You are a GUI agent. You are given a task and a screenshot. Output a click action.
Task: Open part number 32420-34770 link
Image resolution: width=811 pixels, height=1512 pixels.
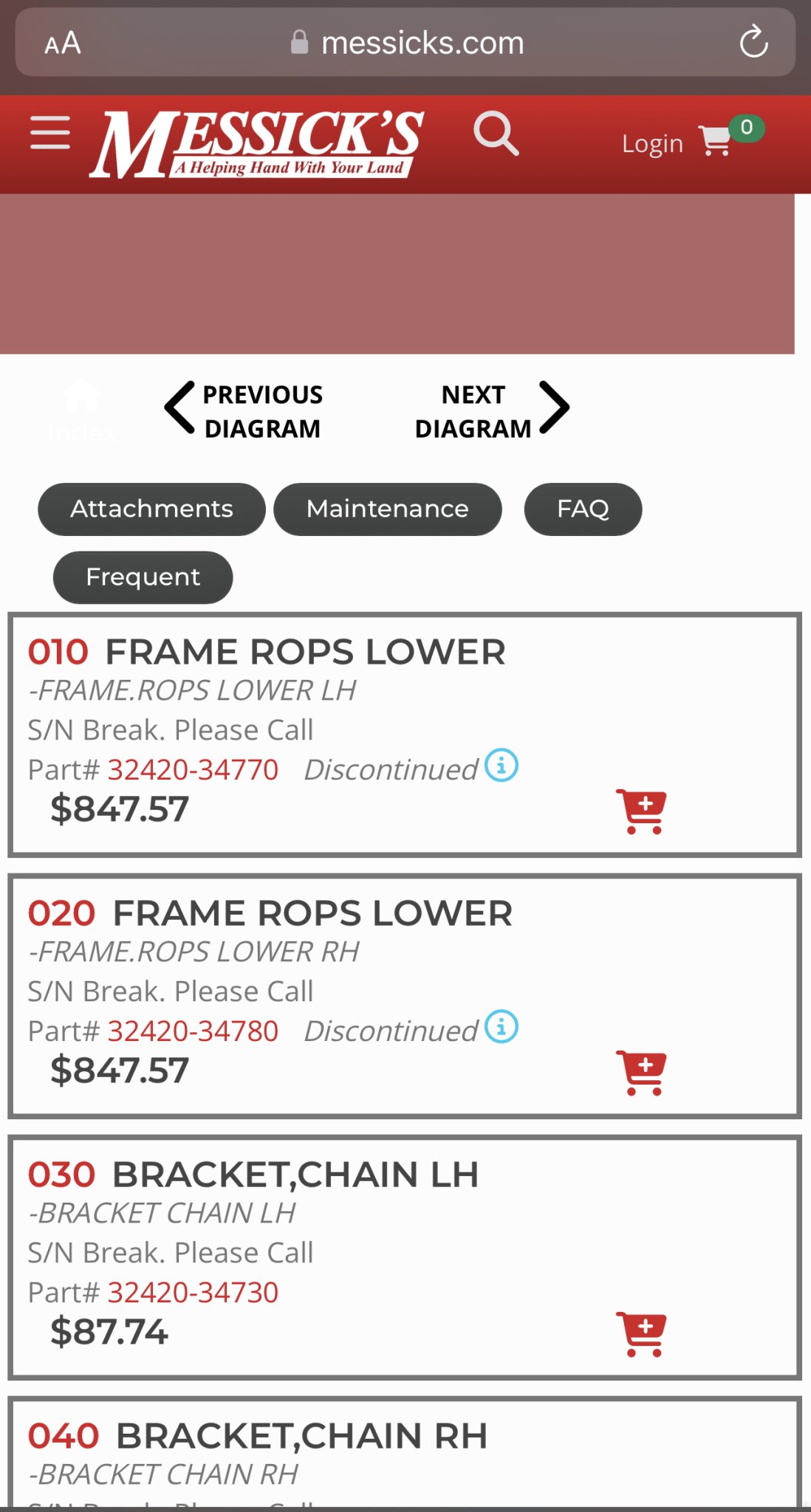193,770
